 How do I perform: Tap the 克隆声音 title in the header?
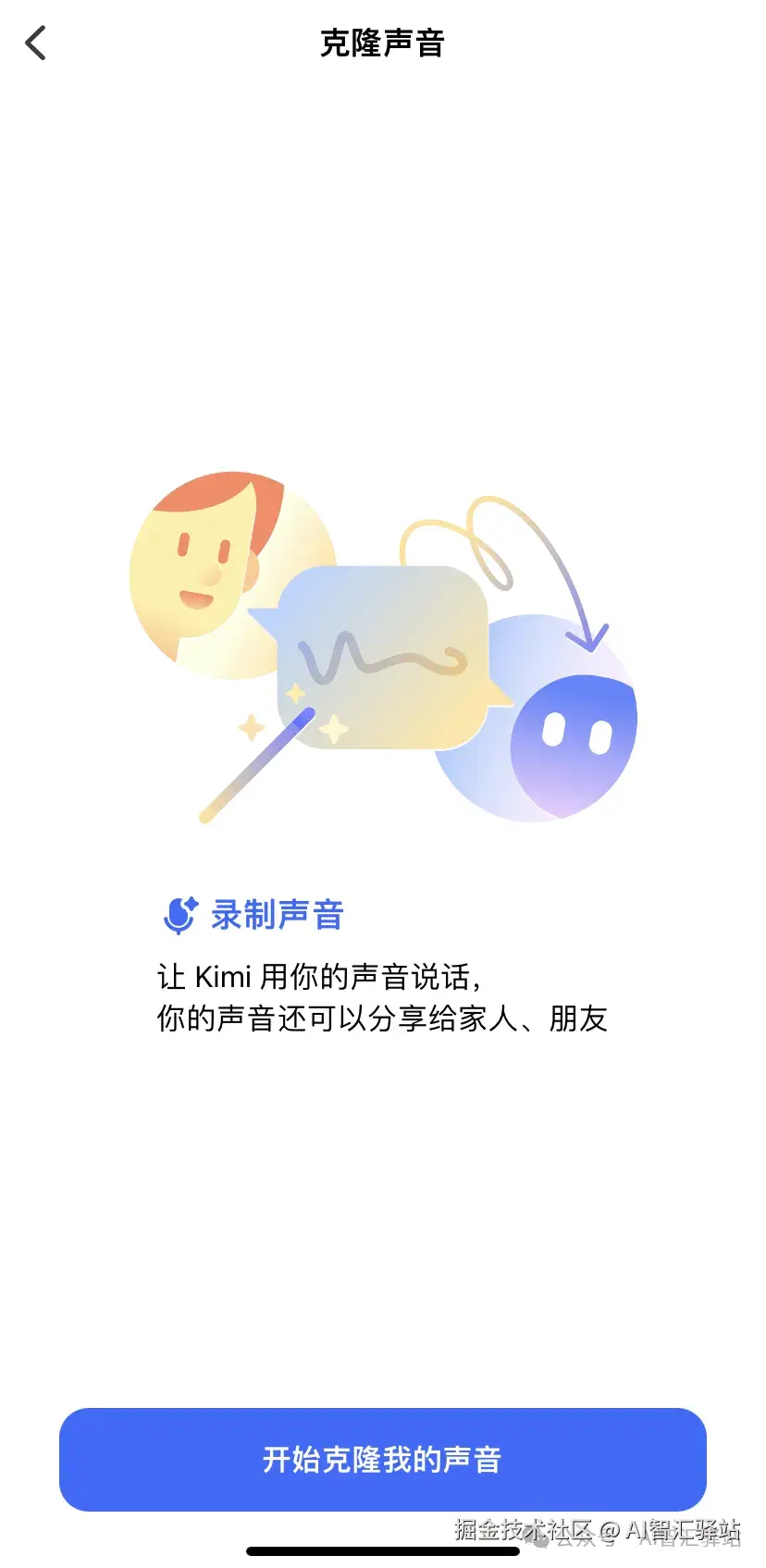[383, 43]
